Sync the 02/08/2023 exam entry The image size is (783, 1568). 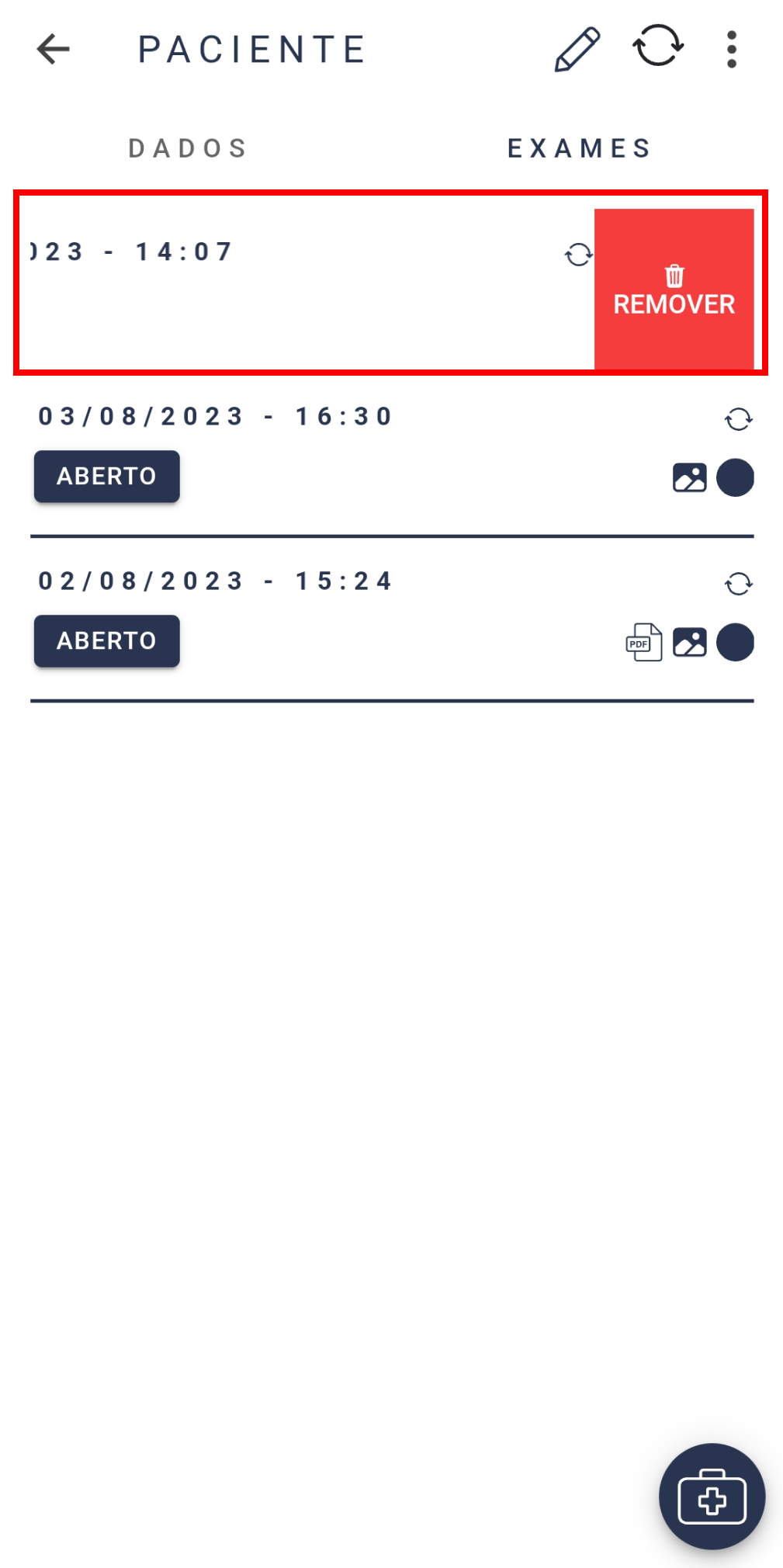pyautogui.click(x=738, y=584)
